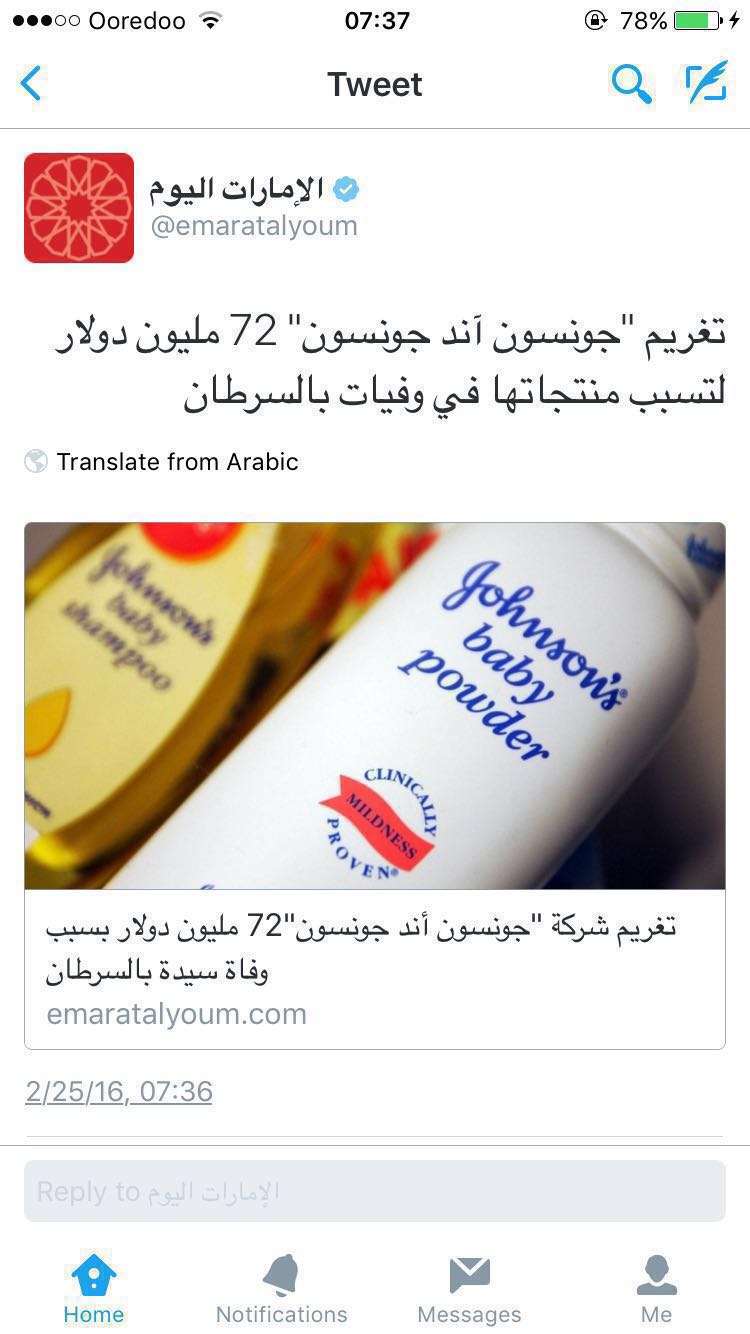The image size is (750, 1334).
Task: Go to the Messages tab
Action: (x=469, y=1290)
